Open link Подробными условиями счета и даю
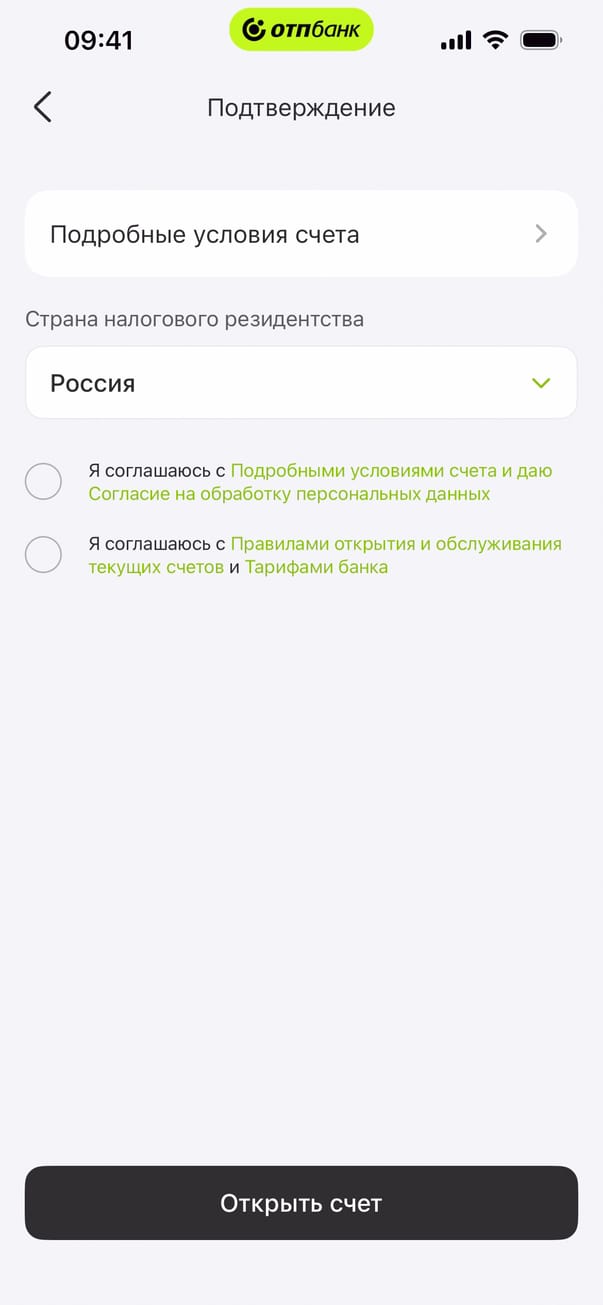603x1305 pixels. [x=391, y=471]
